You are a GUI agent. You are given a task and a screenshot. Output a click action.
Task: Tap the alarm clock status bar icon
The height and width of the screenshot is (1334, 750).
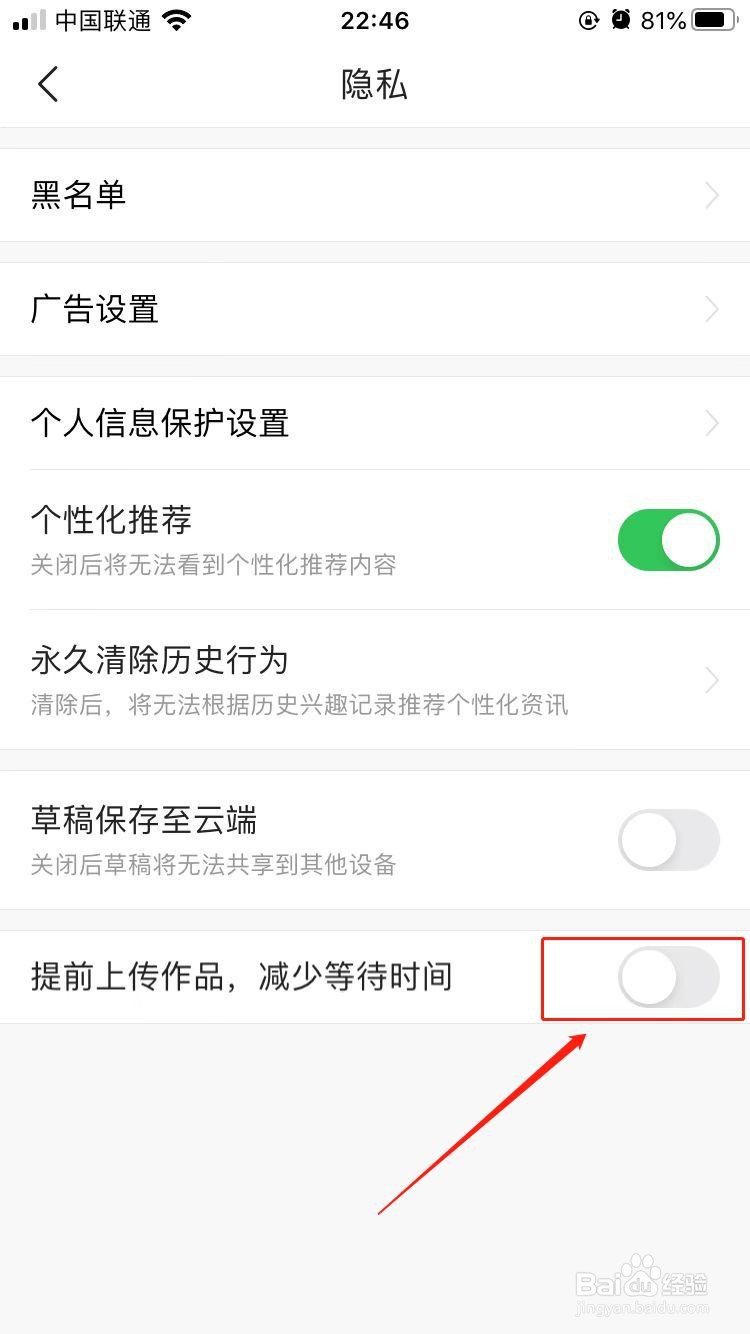pos(620,18)
